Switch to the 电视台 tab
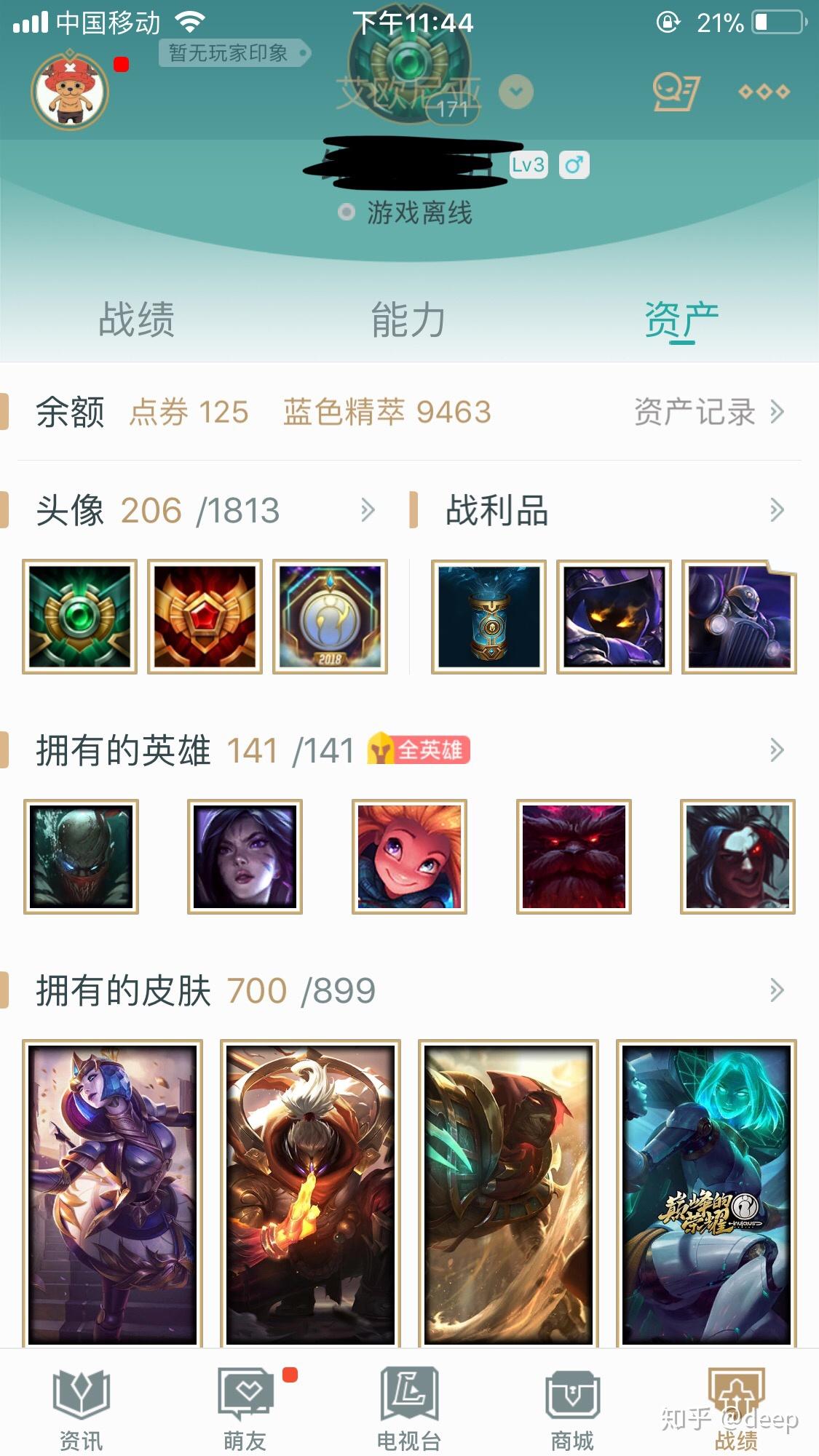 (409, 1409)
